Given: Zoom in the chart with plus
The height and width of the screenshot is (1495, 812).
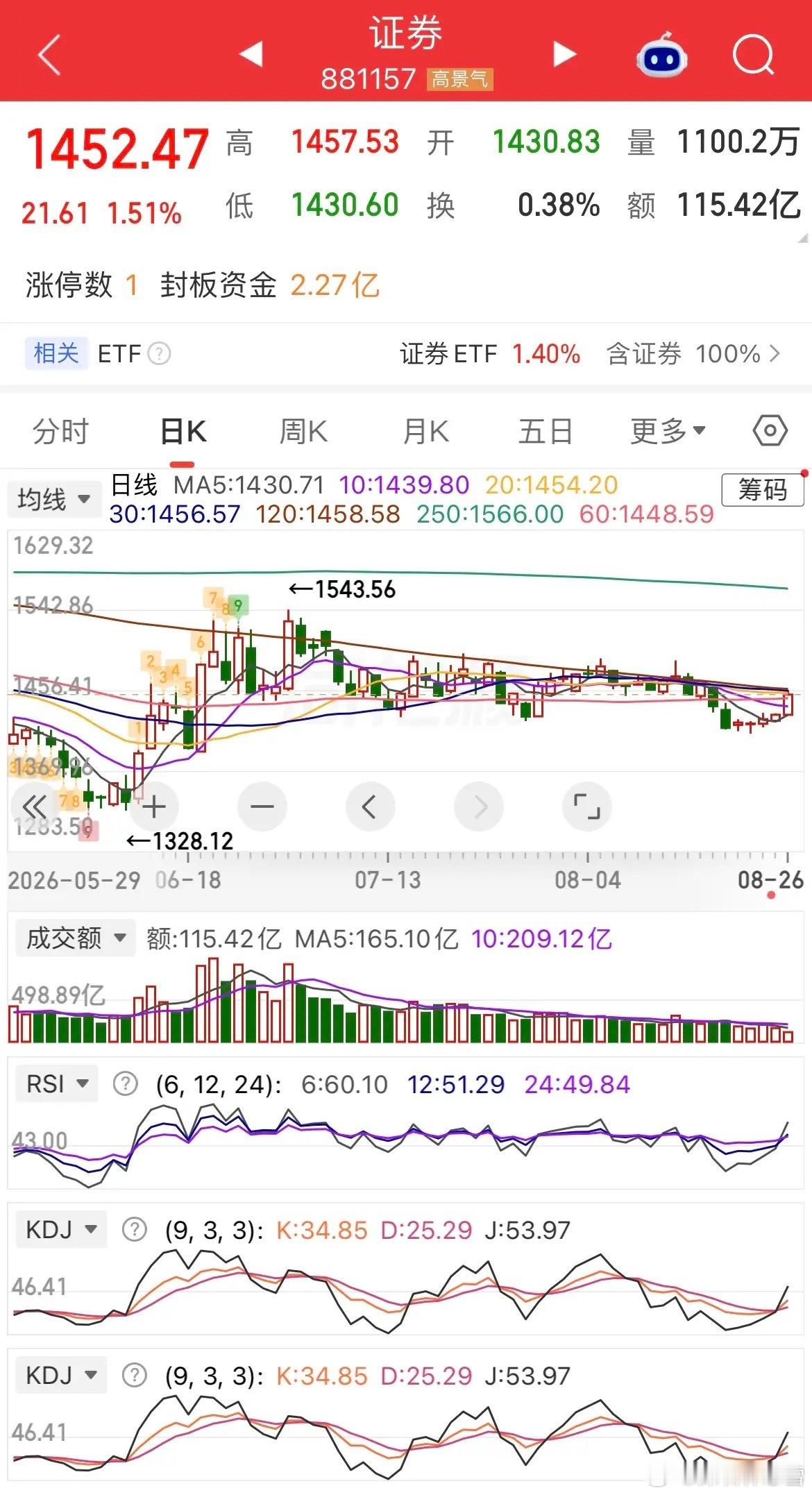Looking at the screenshot, I should pyautogui.click(x=154, y=806).
